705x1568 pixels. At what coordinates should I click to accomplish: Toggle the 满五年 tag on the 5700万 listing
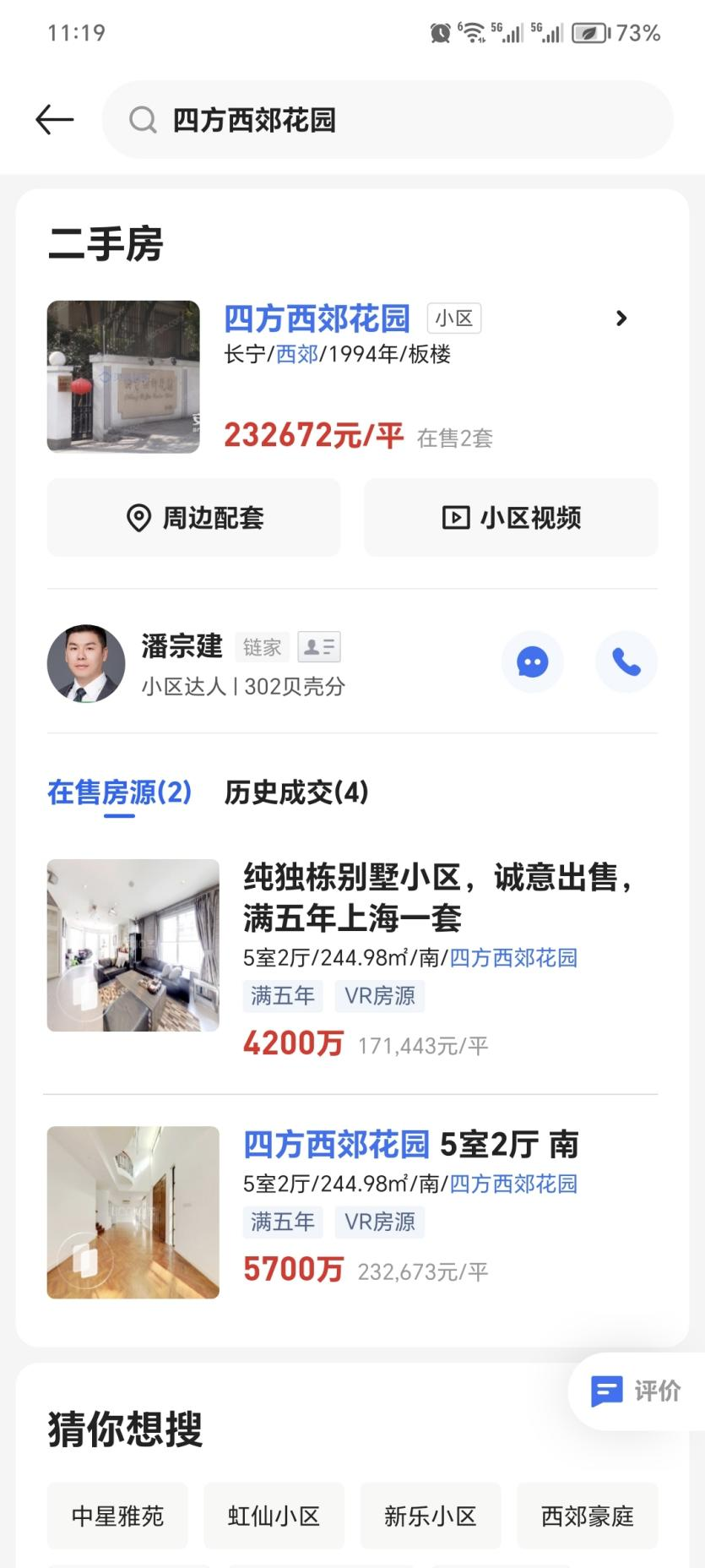pos(283,1222)
